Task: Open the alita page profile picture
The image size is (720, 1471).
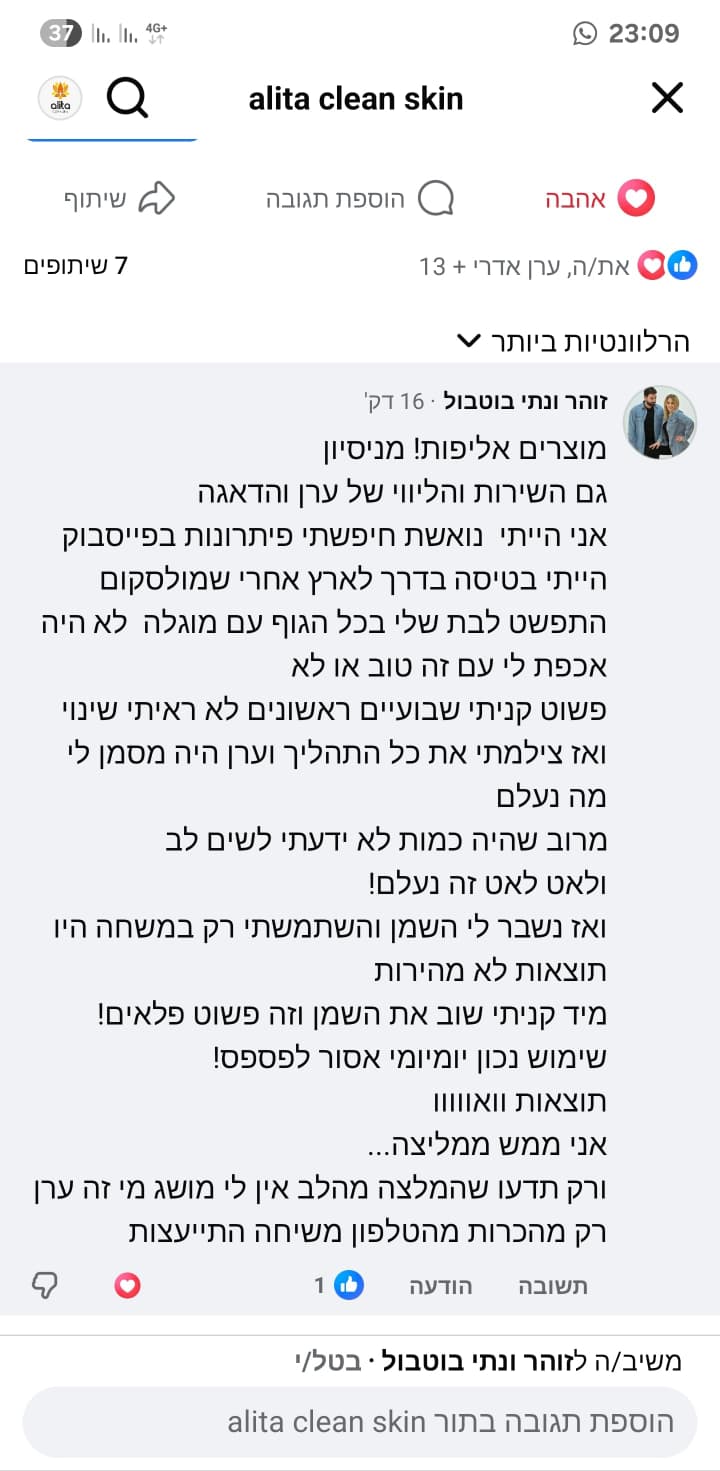Action: [60, 98]
